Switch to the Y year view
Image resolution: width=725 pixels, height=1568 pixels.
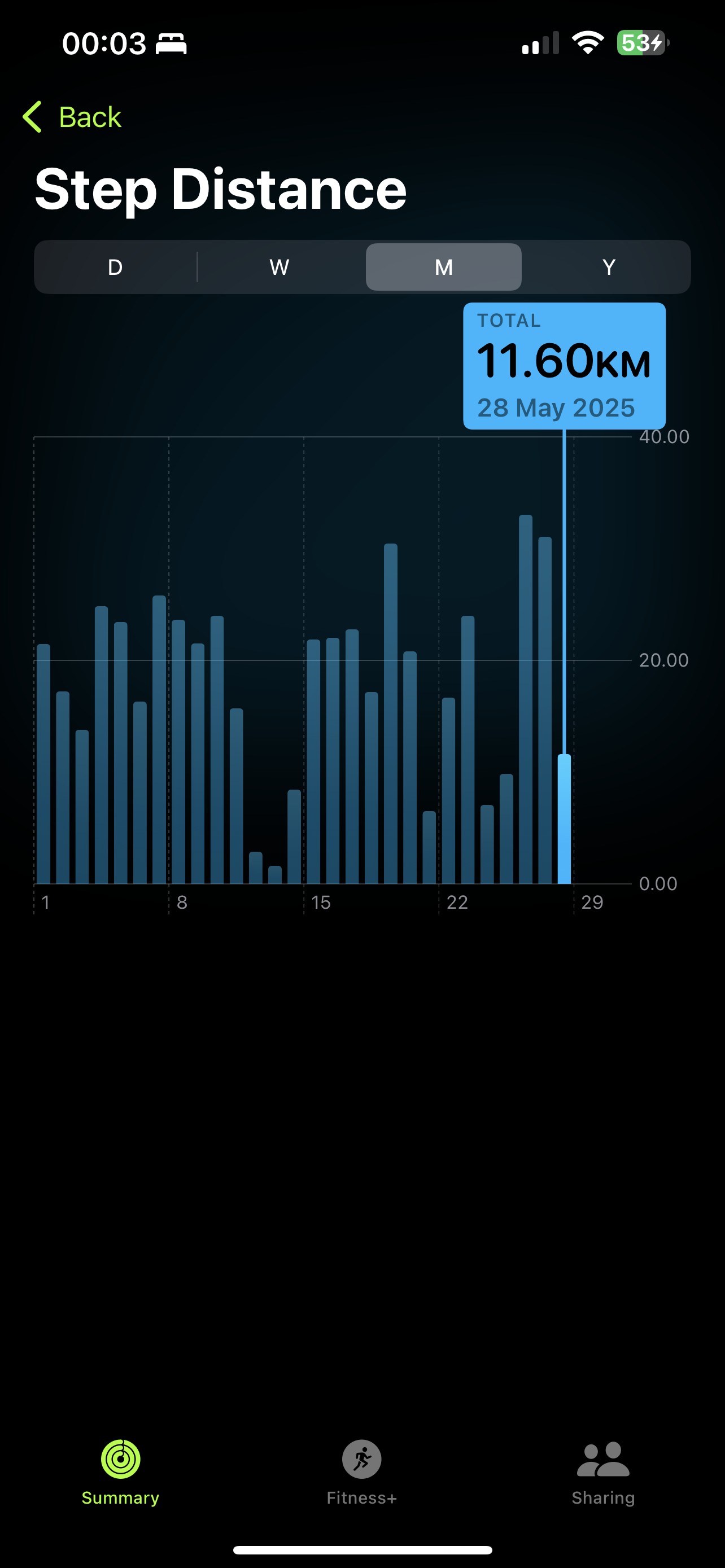click(x=609, y=267)
